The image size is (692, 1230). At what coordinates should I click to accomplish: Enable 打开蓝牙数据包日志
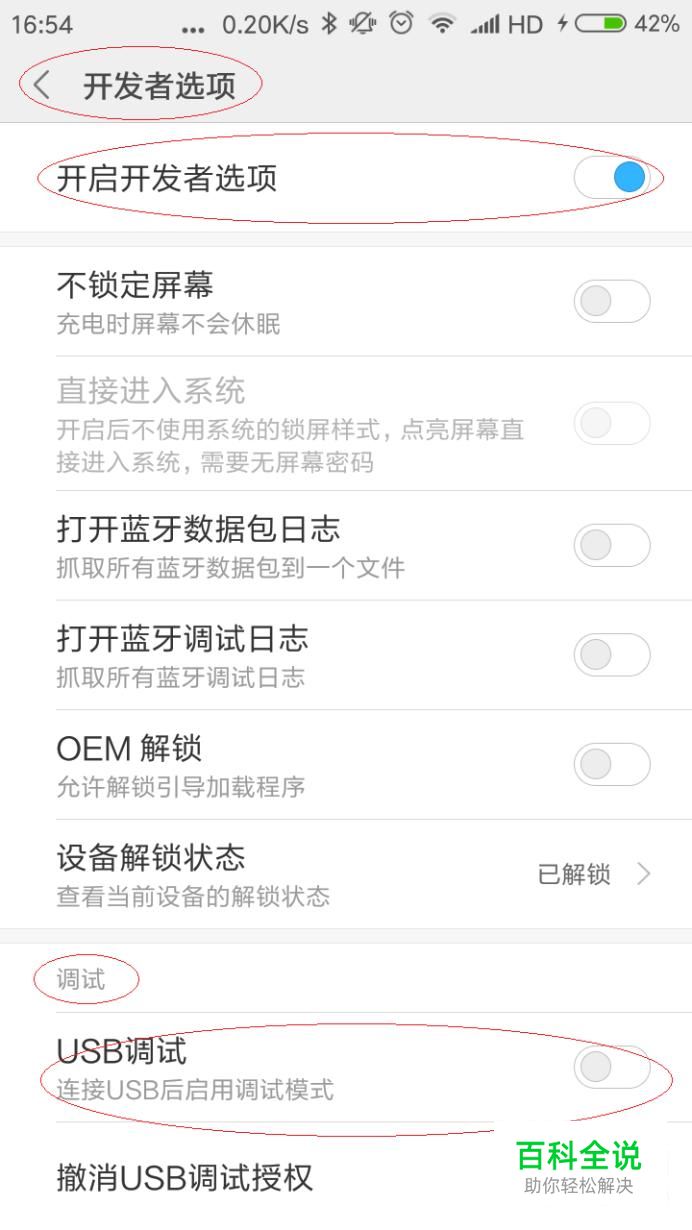click(x=611, y=545)
